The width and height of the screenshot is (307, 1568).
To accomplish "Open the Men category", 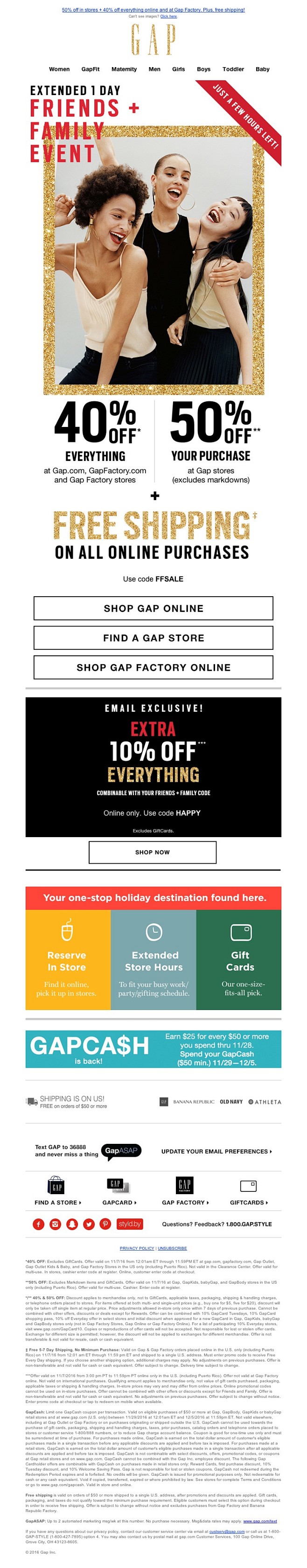I will 155,69.
